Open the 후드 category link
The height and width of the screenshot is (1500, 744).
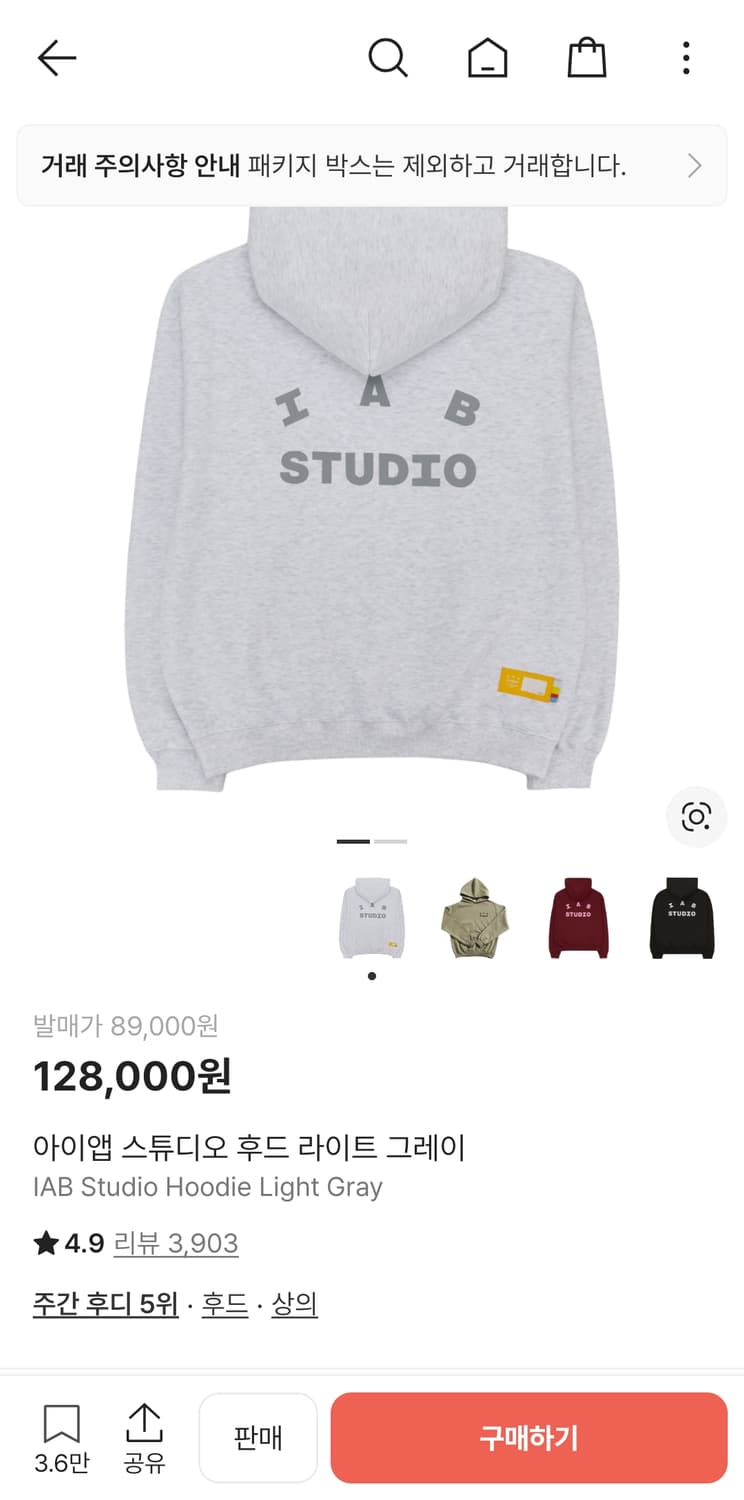tap(224, 1305)
